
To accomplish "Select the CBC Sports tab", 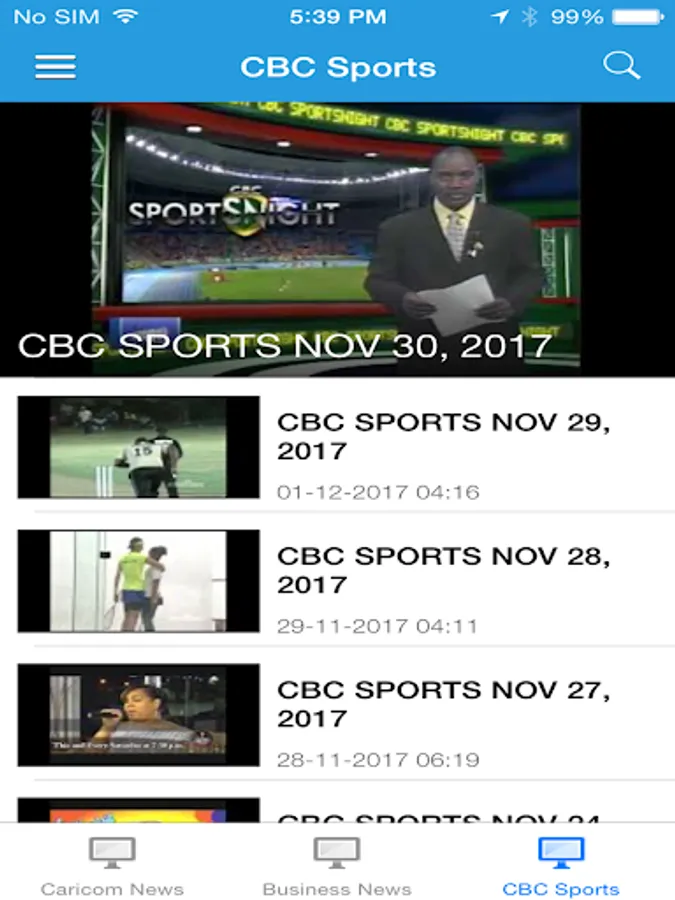I will [x=561, y=865].
